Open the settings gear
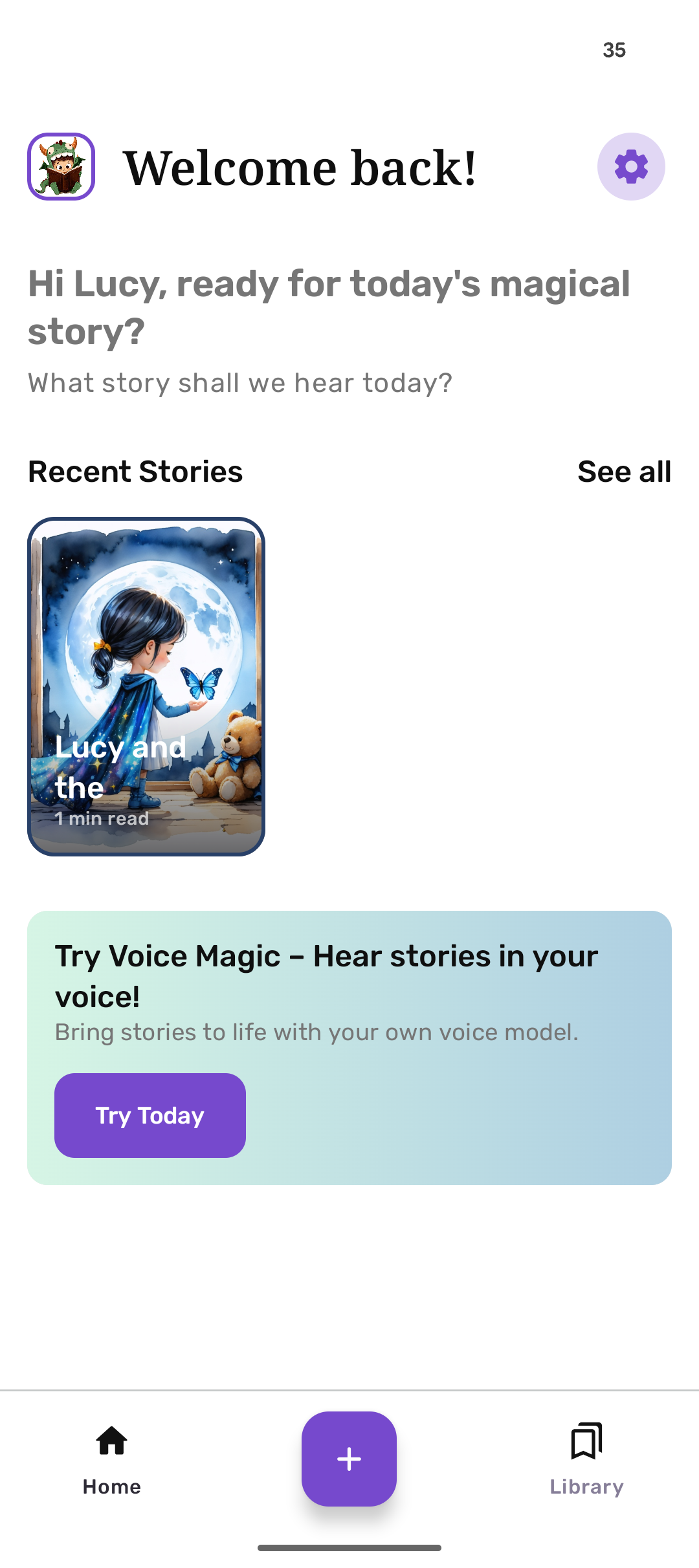Image resolution: width=699 pixels, height=1568 pixels. (630, 167)
